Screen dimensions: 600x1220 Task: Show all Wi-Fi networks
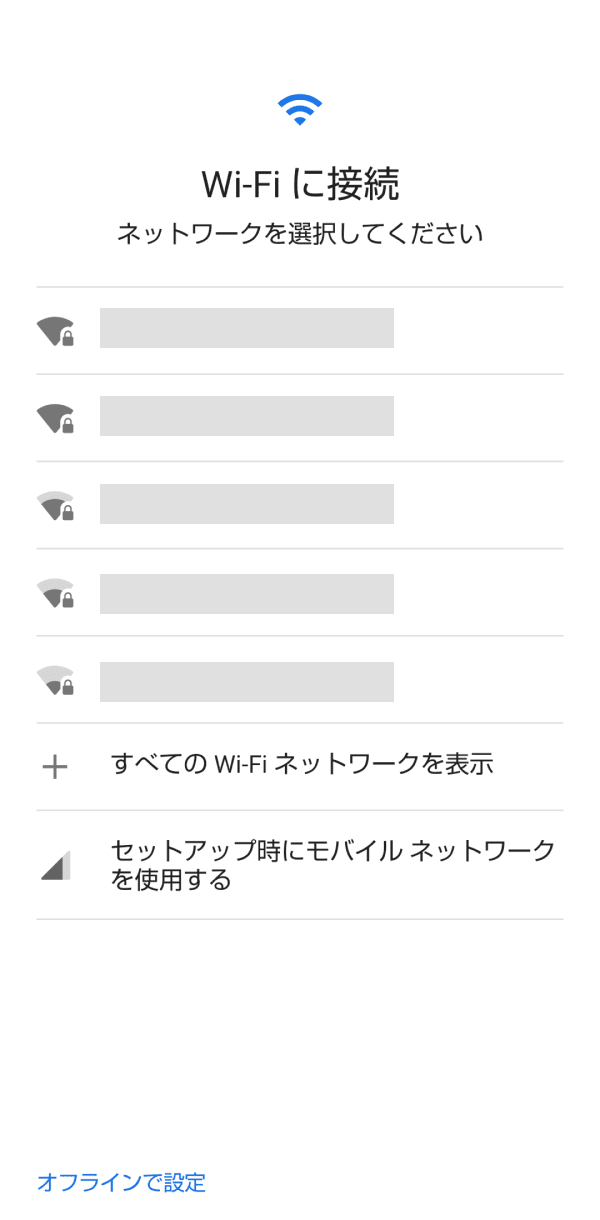click(x=300, y=766)
